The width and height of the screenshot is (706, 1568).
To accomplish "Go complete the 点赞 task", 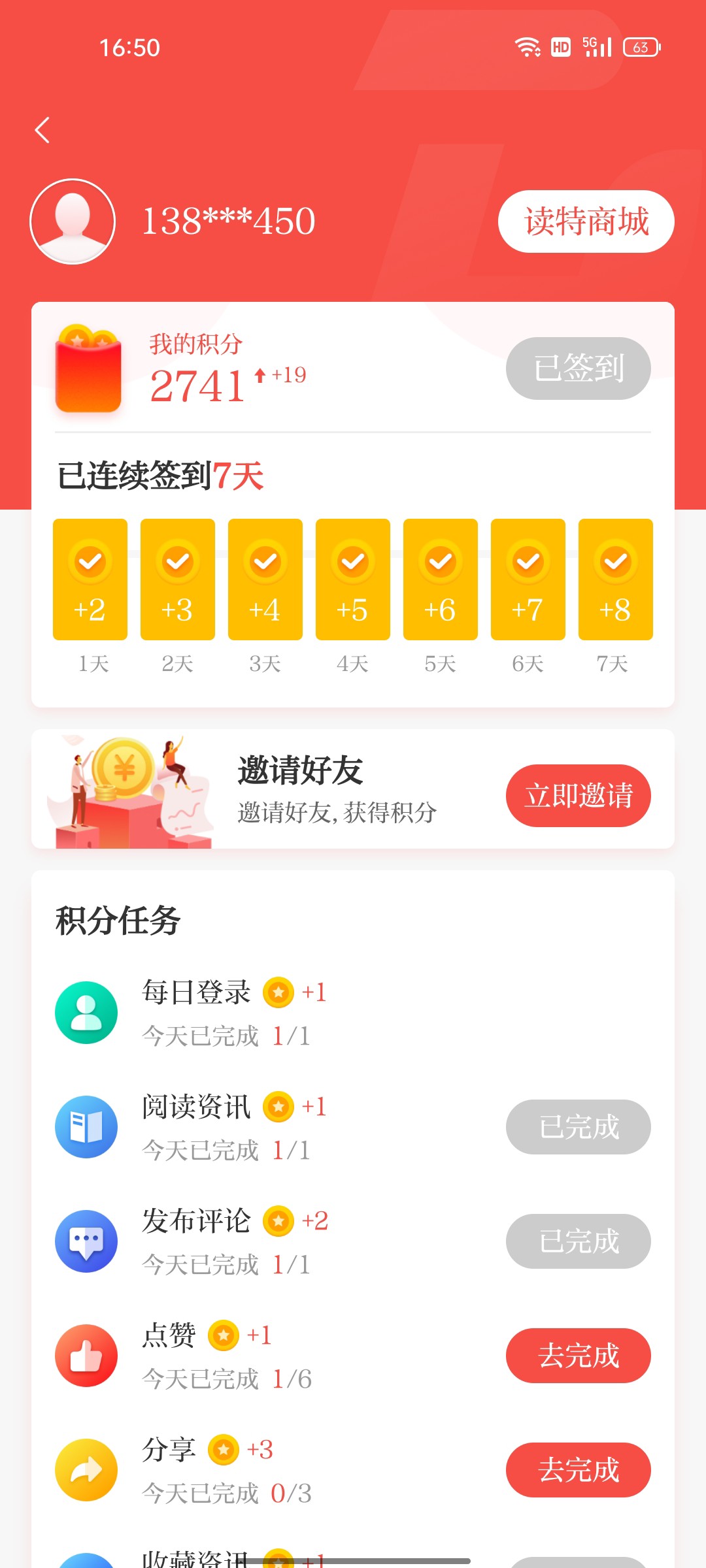I will [x=578, y=1356].
